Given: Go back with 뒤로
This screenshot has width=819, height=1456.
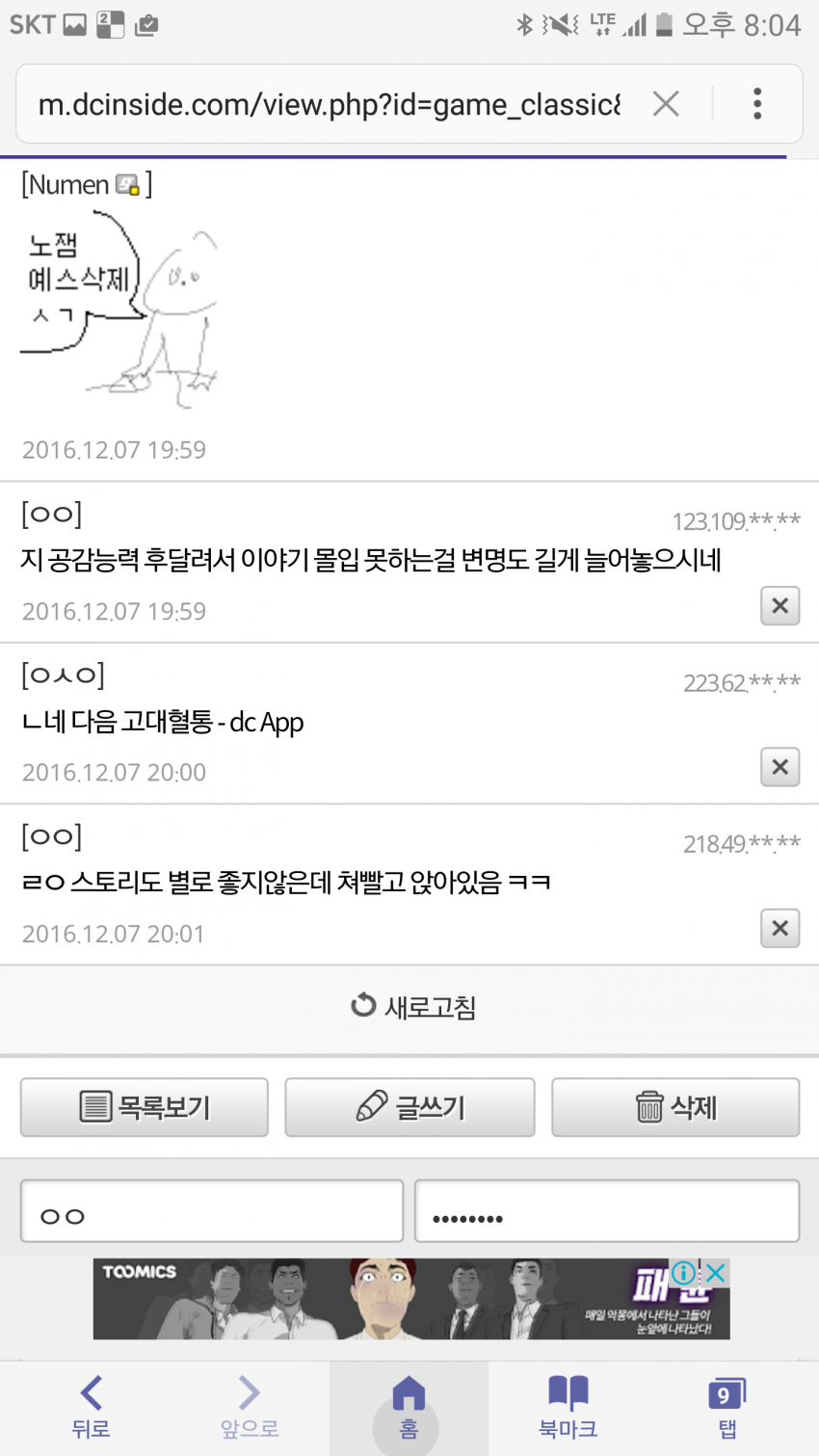Looking at the screenshot, I should pyautogui.click(x=91, y=1407).
